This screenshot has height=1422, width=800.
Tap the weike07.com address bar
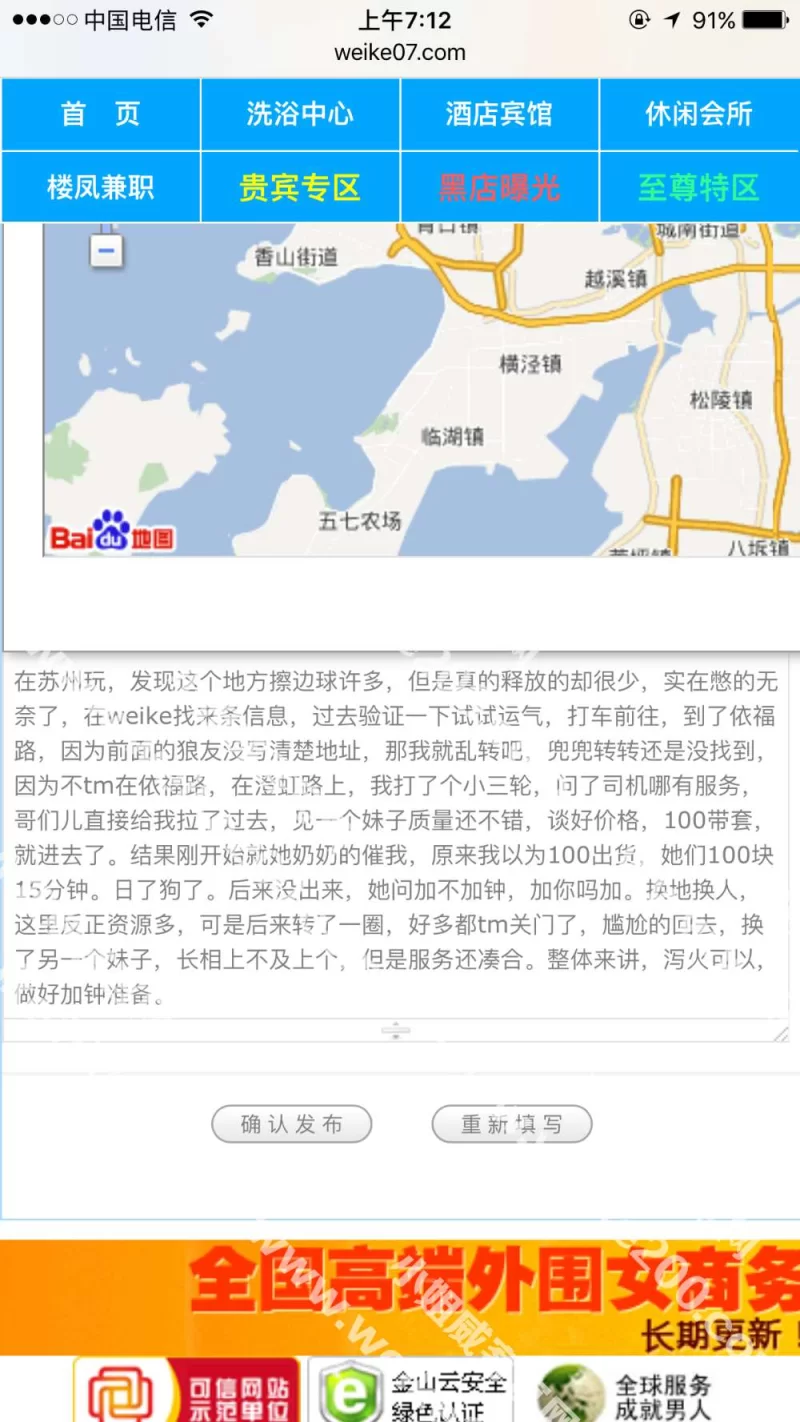(x=400, y=52)
